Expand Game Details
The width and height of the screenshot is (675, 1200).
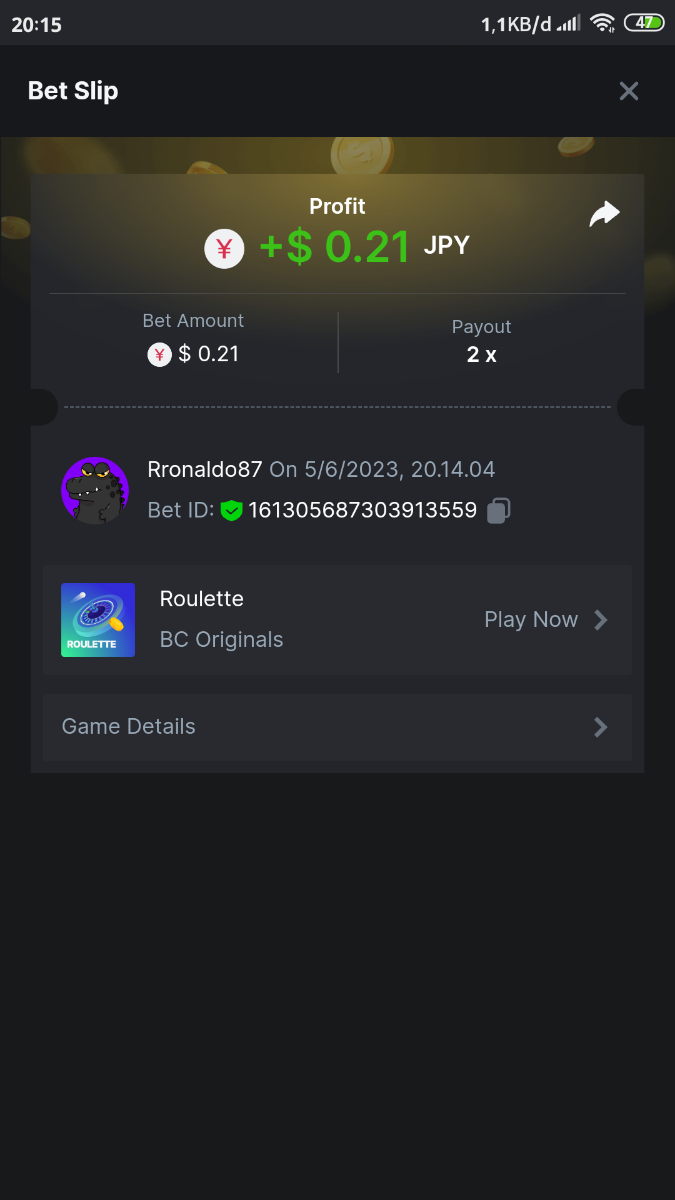tap(337, 727)
